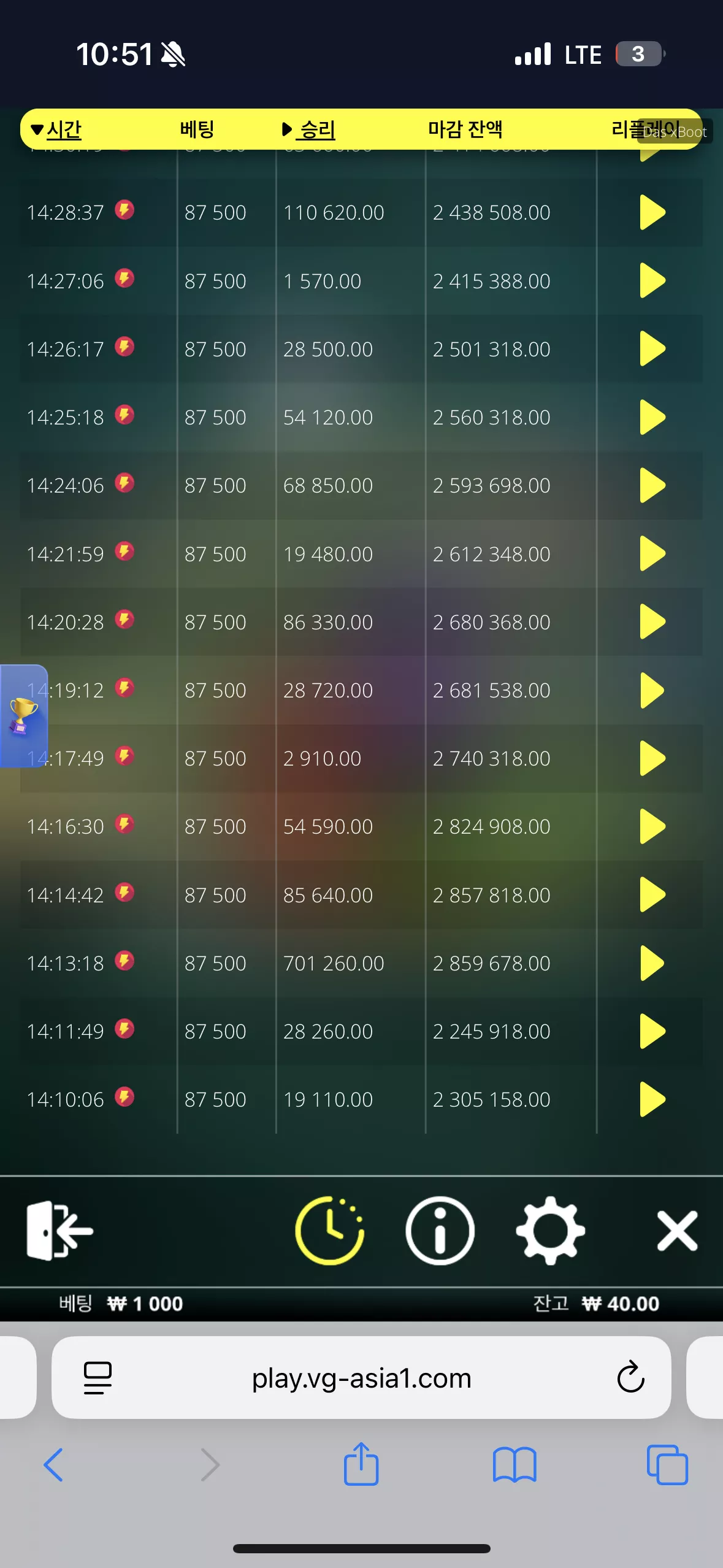The image size is (723, 1568).
Task: Replay the round at 14:28:37
Action: pyautogui.click(x=652, y=212)
